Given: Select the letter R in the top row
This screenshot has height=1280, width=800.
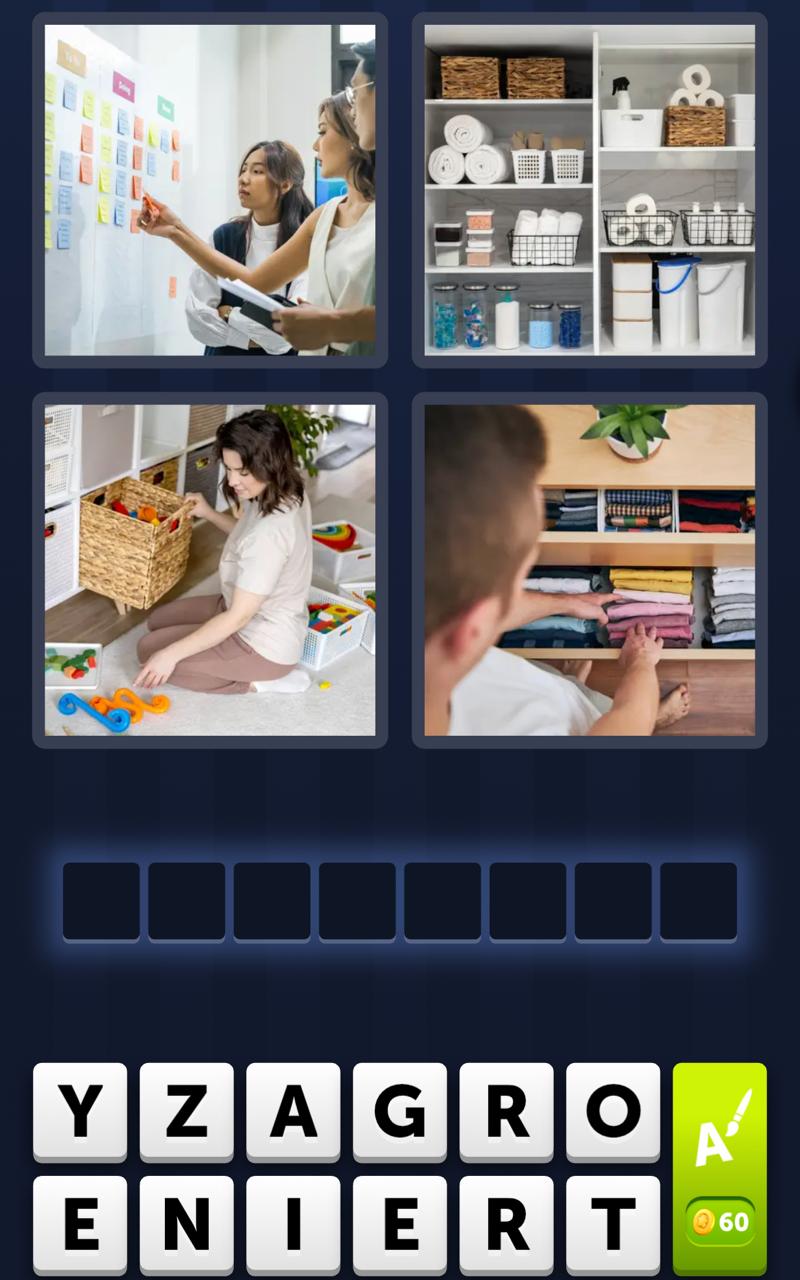Looking at the screenshot, I should coord(504,1110).
